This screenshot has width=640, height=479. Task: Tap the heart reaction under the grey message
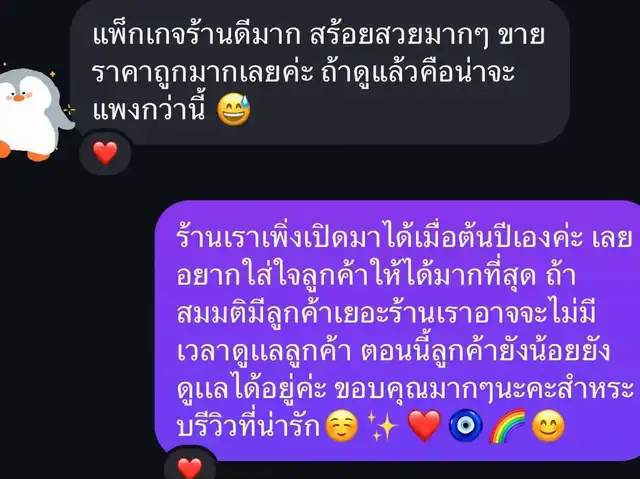(x=105, y=153)
